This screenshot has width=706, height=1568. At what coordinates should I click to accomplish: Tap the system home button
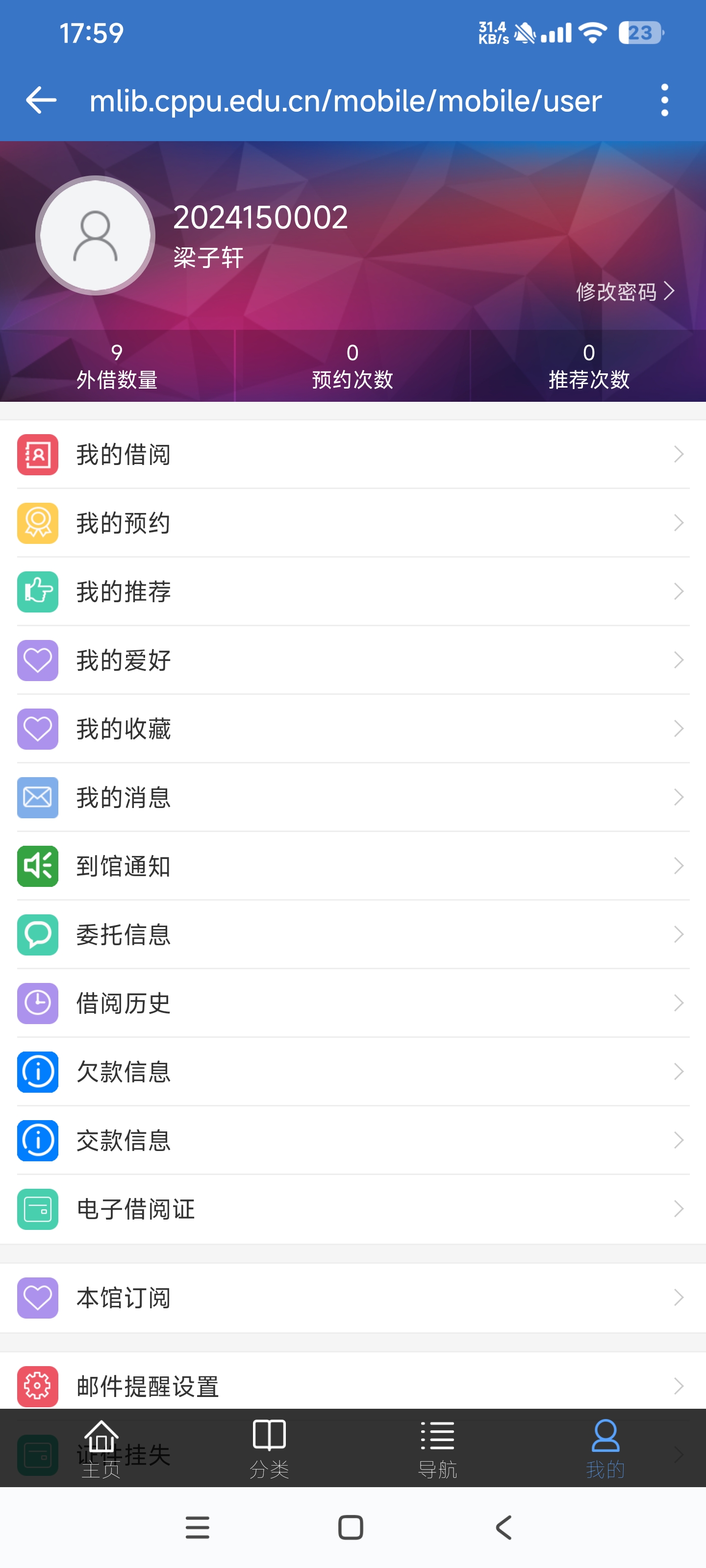click(350, 1527)
